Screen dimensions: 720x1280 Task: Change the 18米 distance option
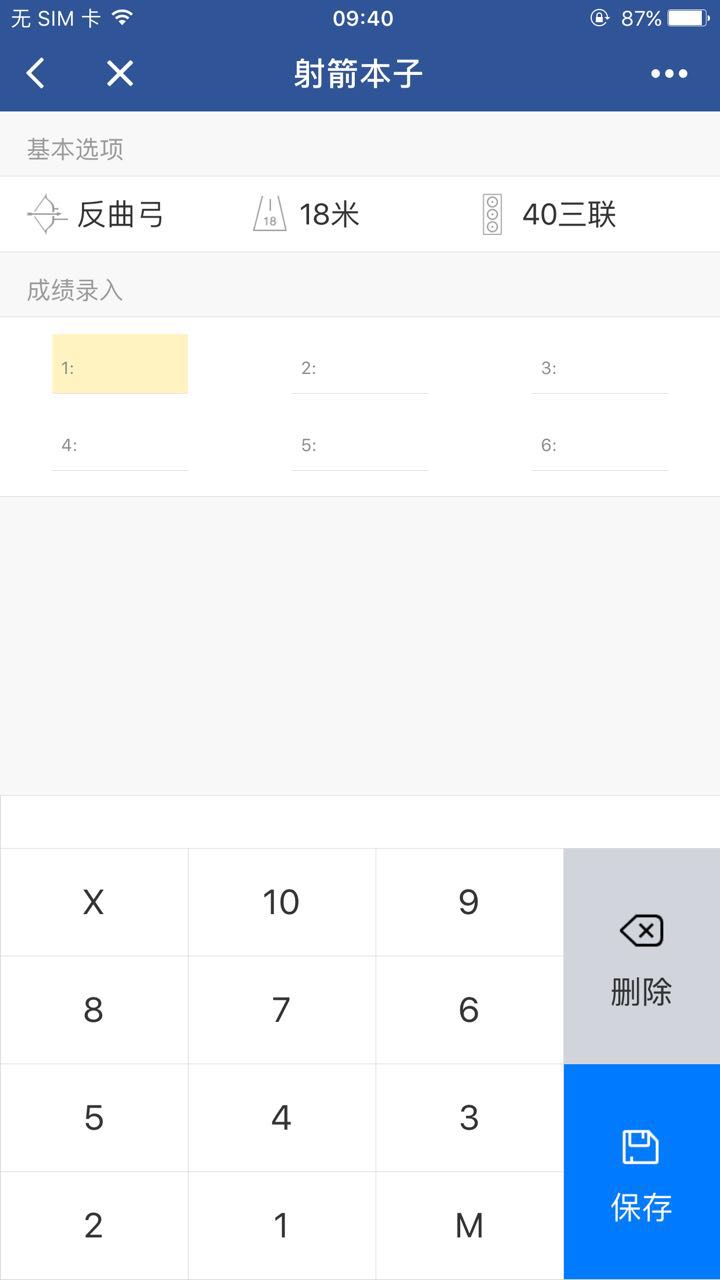[x=308, y=214]
